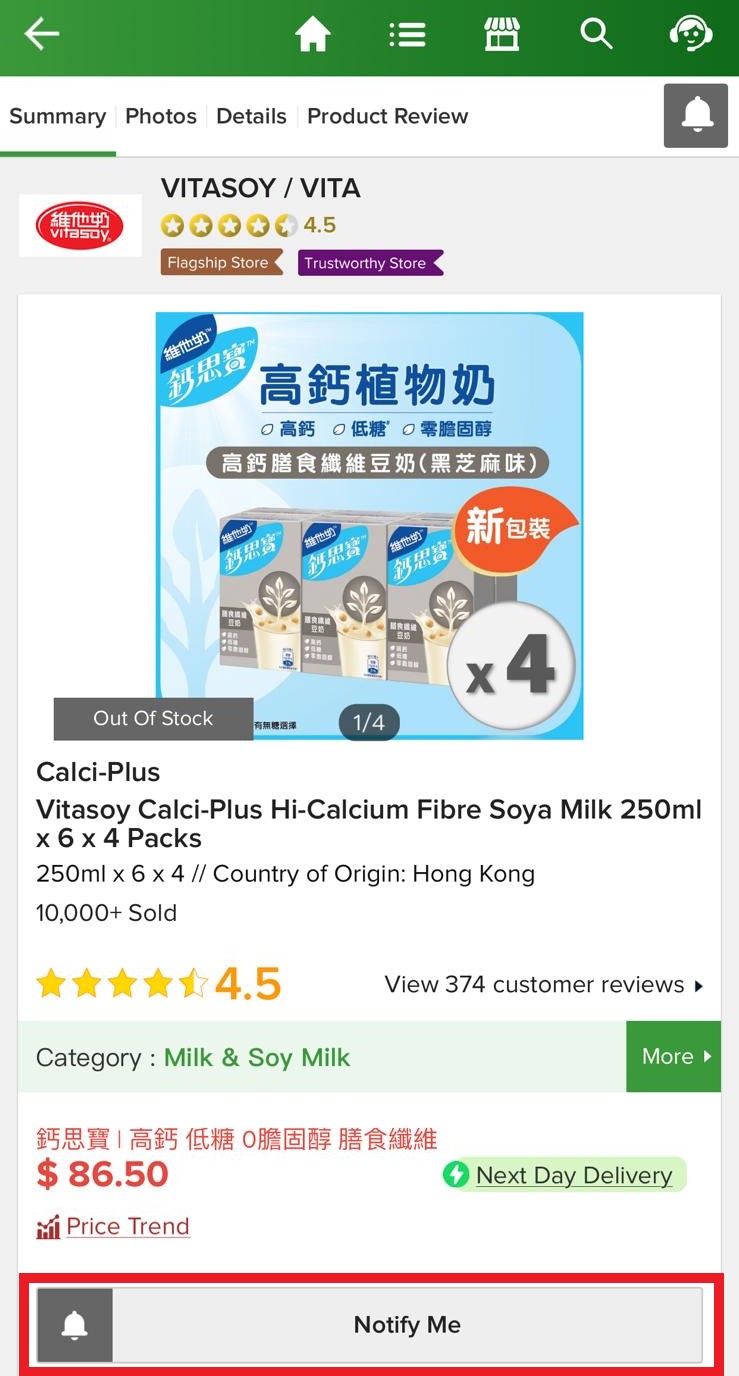Image resolution: width=739 pixels, height=1376 pixels.
Task: Go back using the arrow icon
Action: [42, 34]
